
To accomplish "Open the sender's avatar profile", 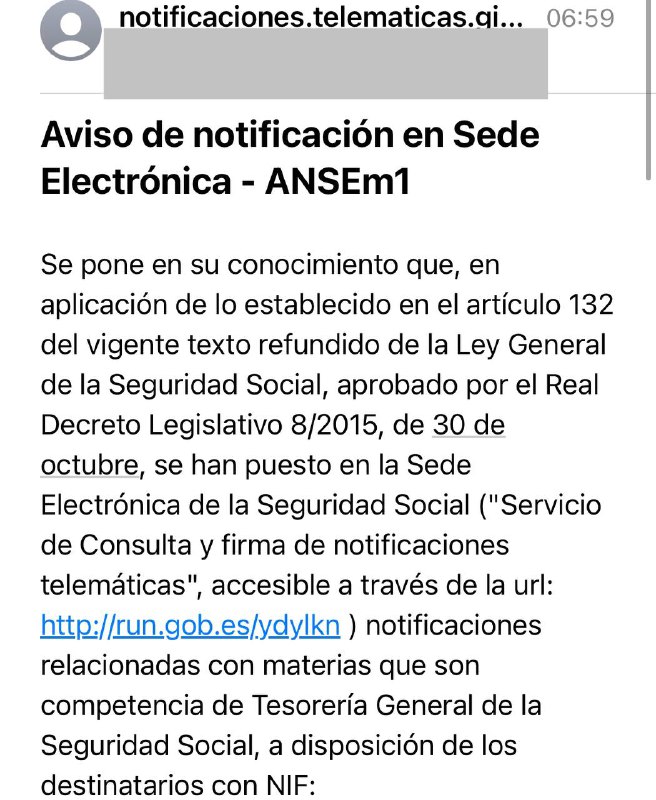I will coord(69,30).
